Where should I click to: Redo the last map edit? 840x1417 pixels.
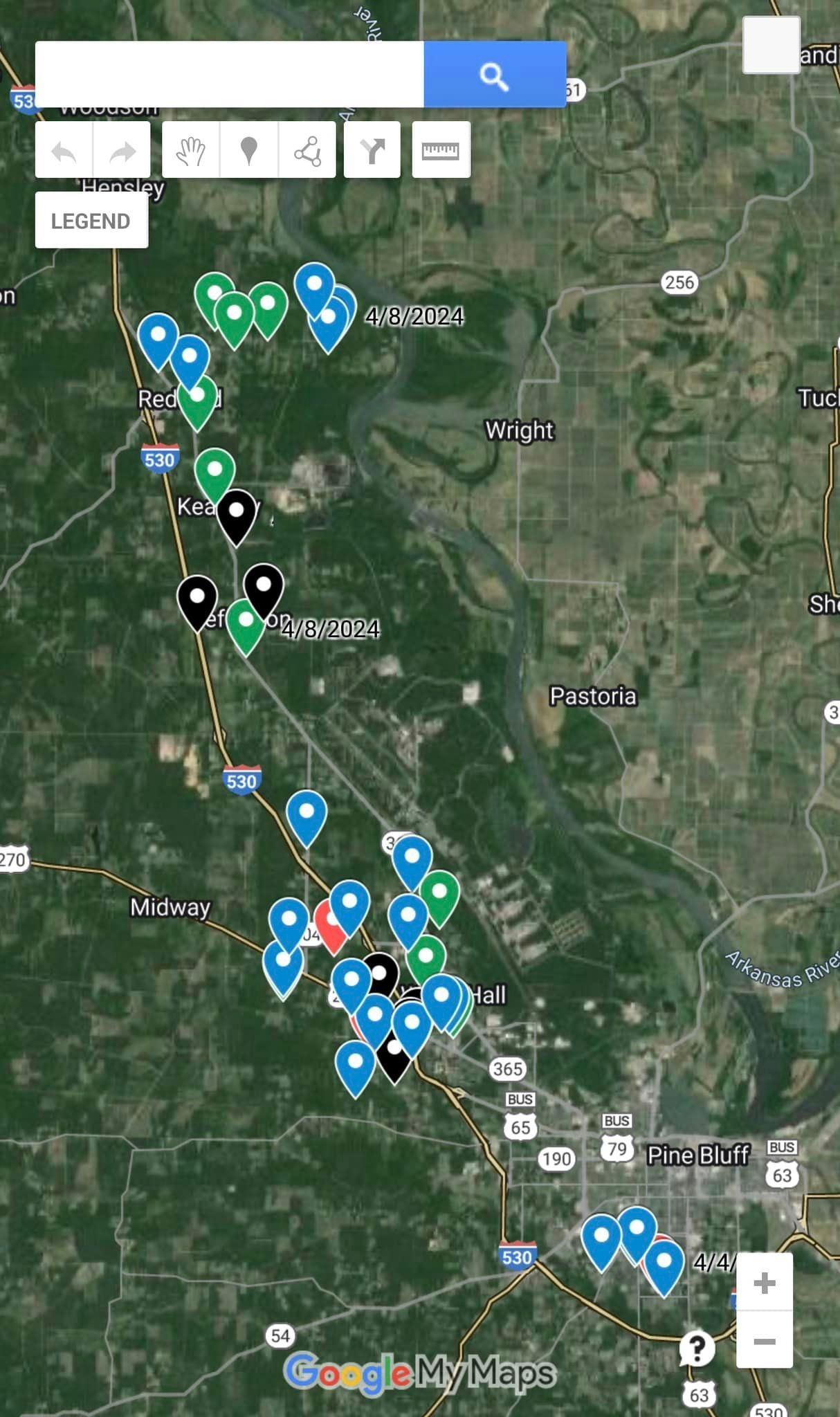pos(122,150)
